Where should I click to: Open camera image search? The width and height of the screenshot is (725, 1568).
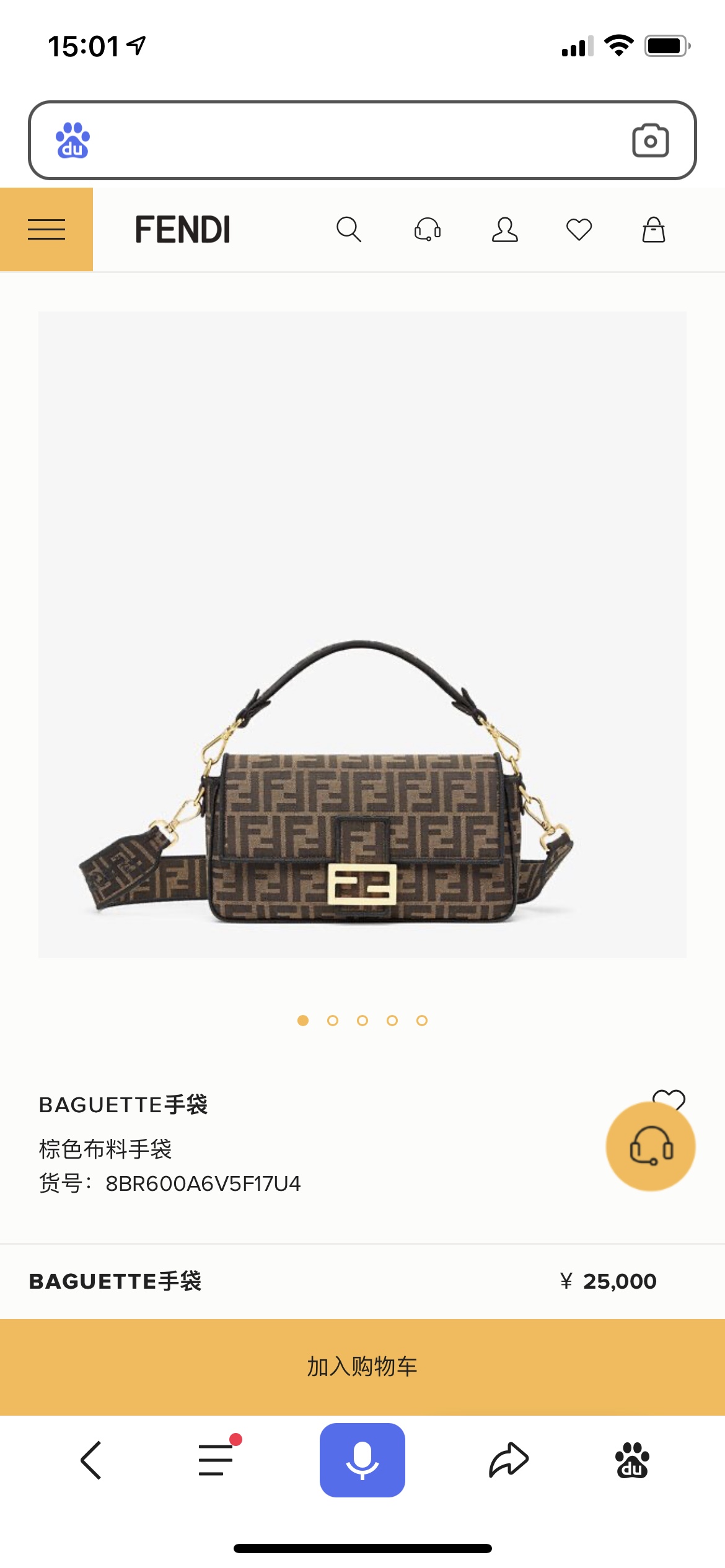point(650,141)
